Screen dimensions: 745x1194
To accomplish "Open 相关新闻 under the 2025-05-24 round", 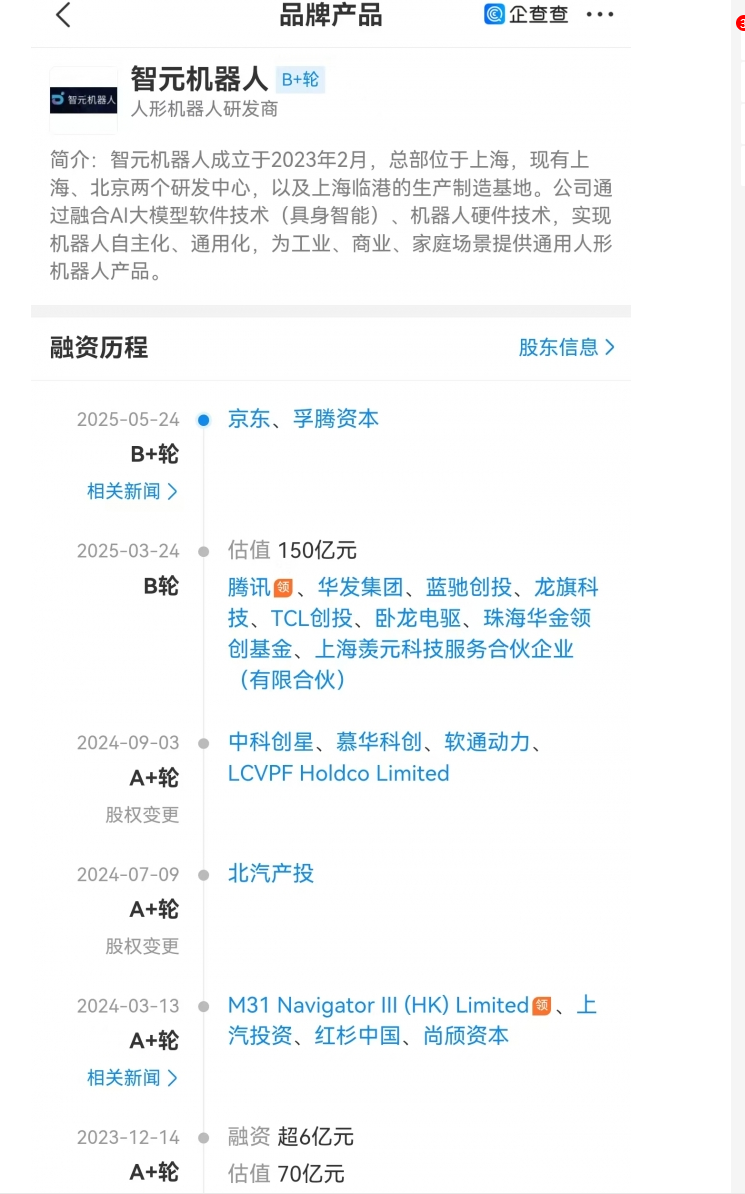I will [132, 491].
